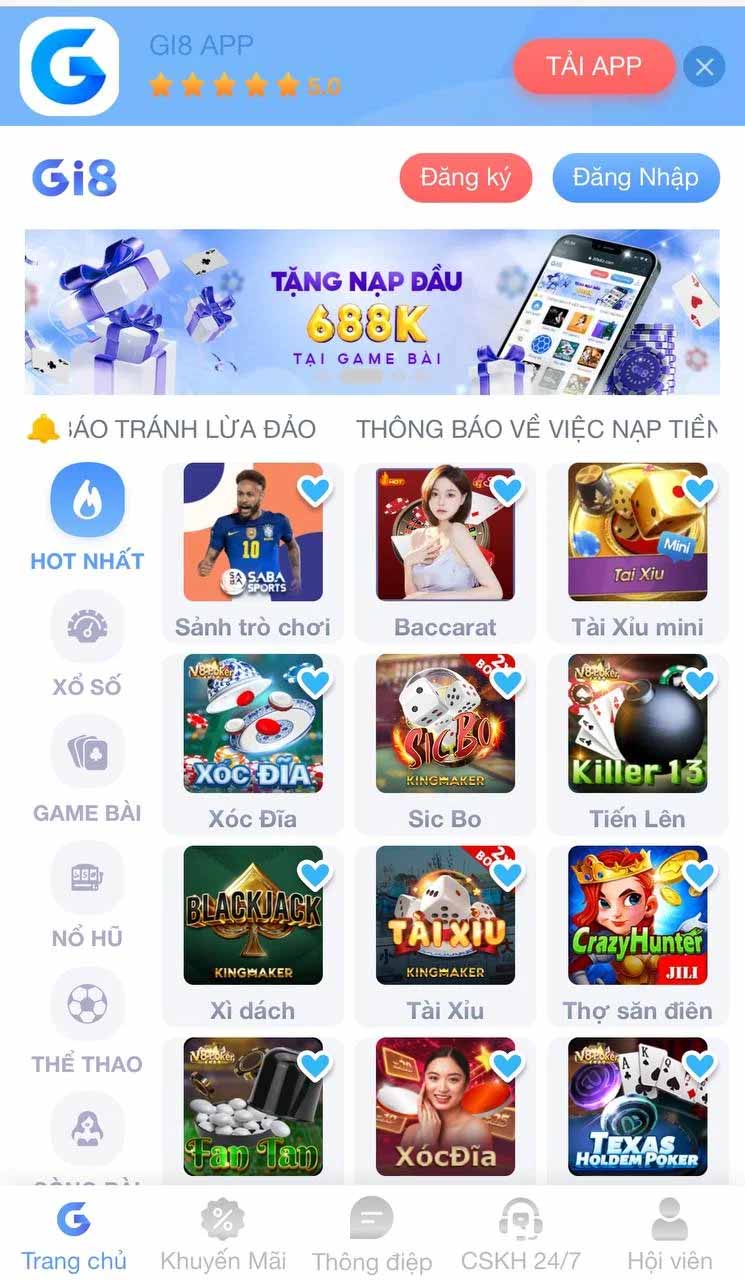This screenshot has height=1280, width=745.
Task: Open the GAME BÀI cards category icon
Action: 86,753
